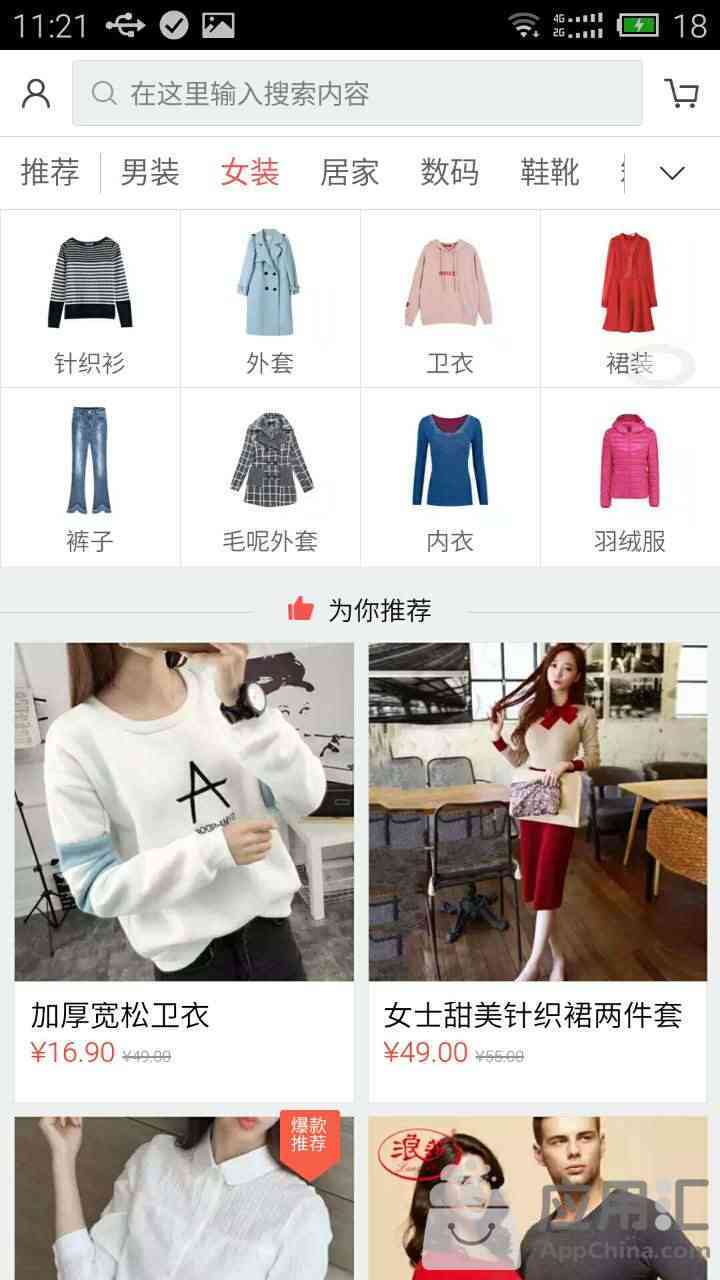Open the shopping cart

tap(681, 93)
